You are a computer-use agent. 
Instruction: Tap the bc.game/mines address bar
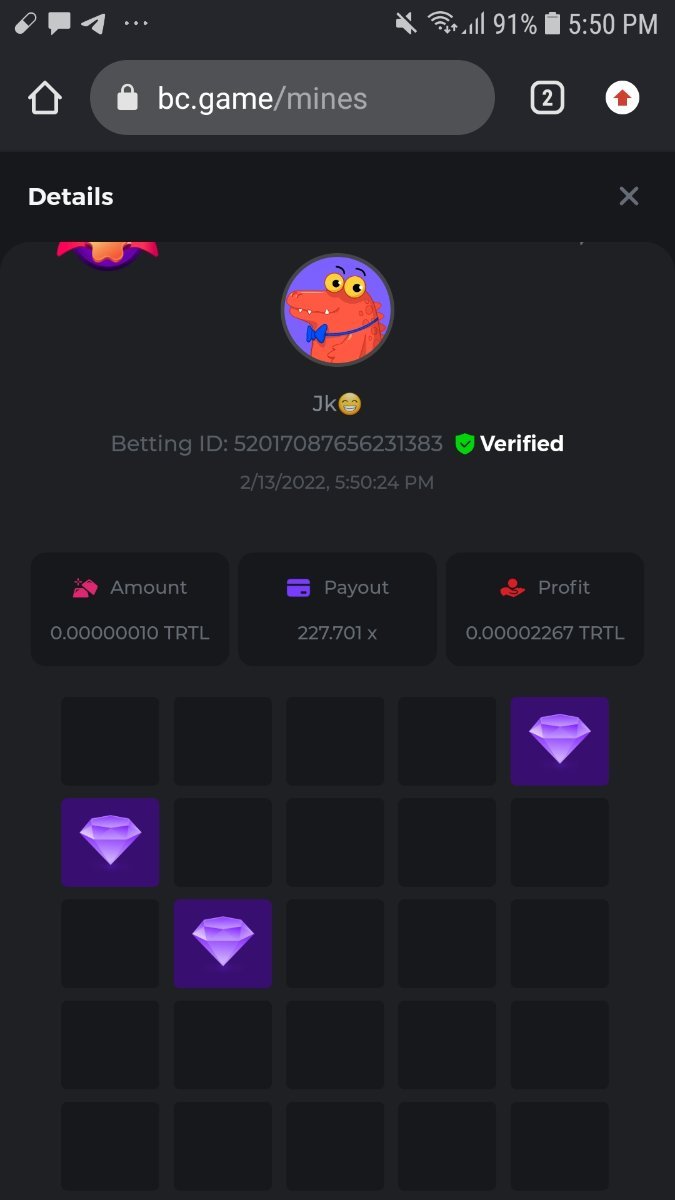pyautogui.click(x=292, y=98)
